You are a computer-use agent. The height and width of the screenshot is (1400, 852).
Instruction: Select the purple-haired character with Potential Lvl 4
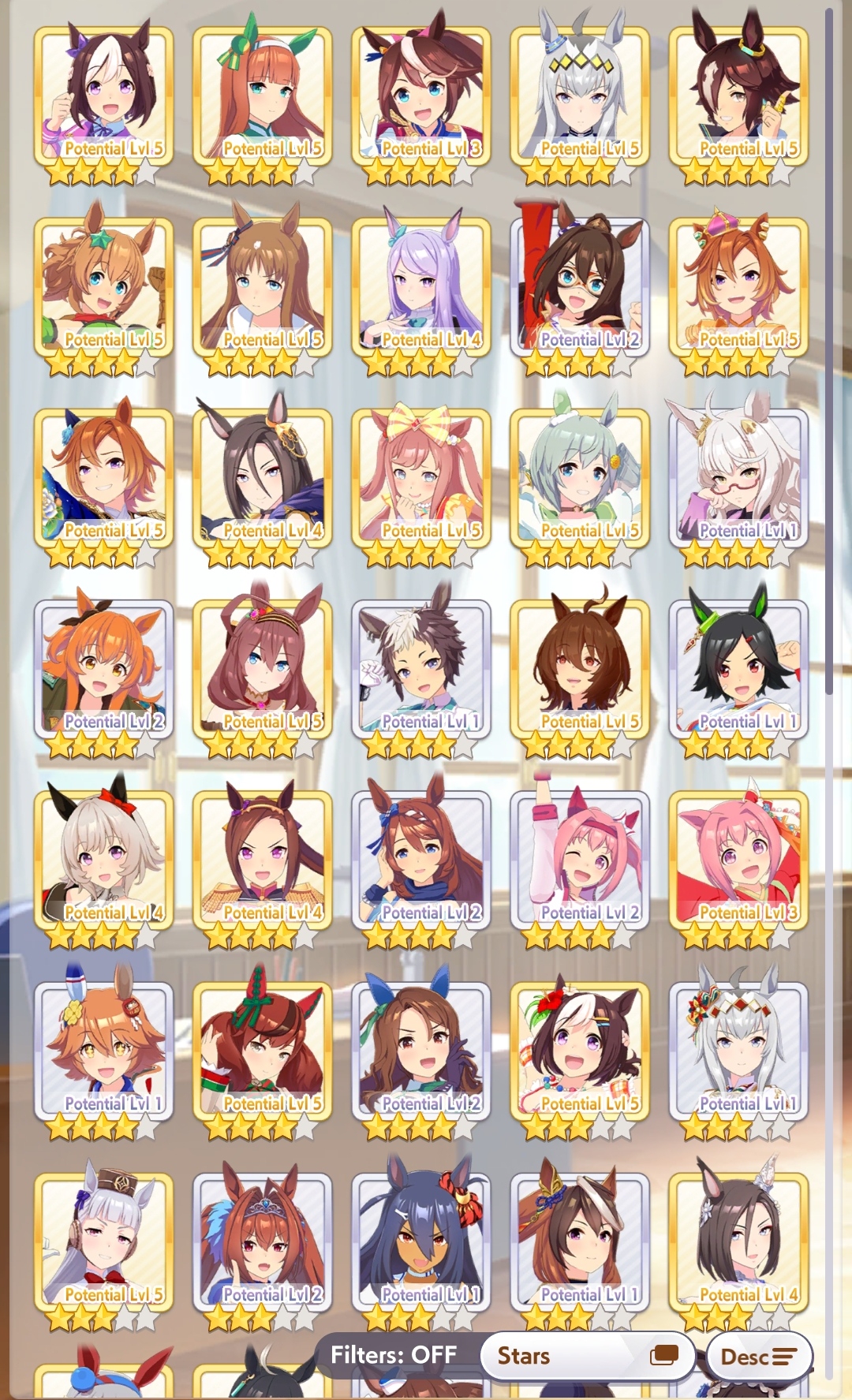pyautogui.click(x=421, y=288)
